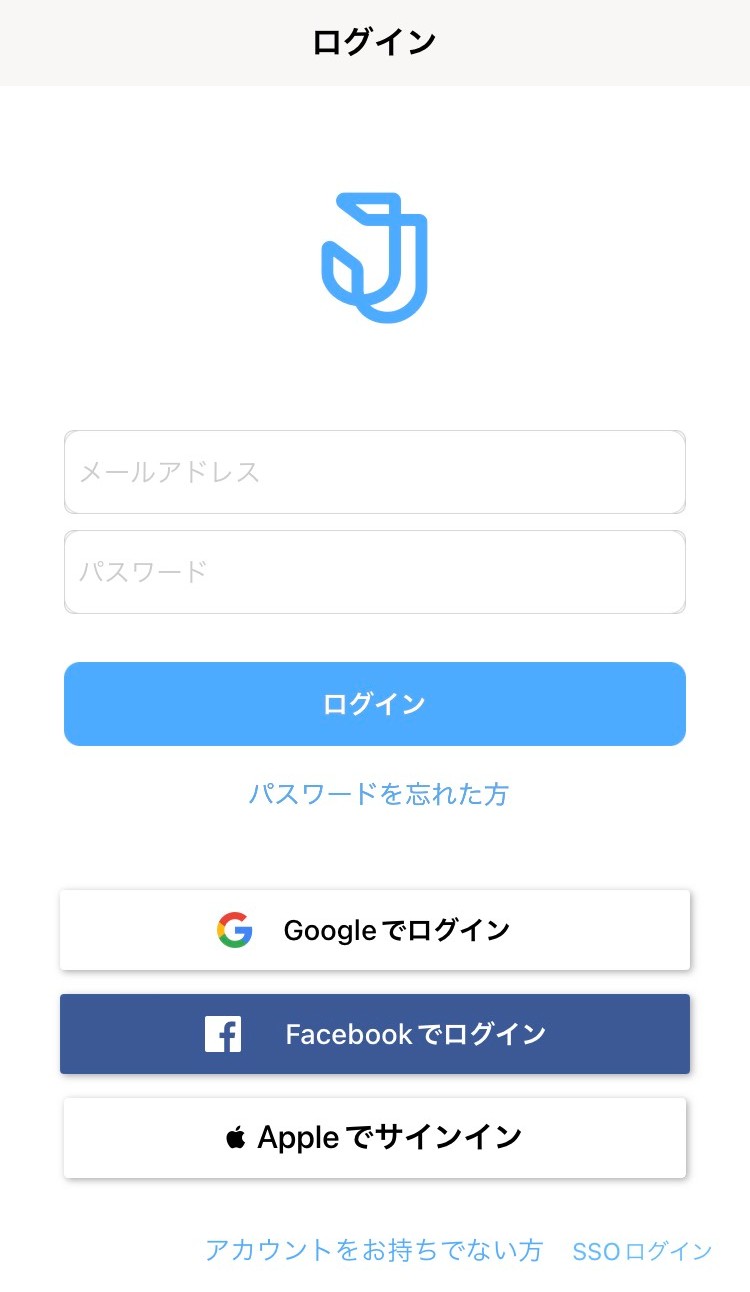Image resolution: width=750 pixels, height=1292 pixels.
Task: Focus the メールアドレス email field
Action: 375,472
